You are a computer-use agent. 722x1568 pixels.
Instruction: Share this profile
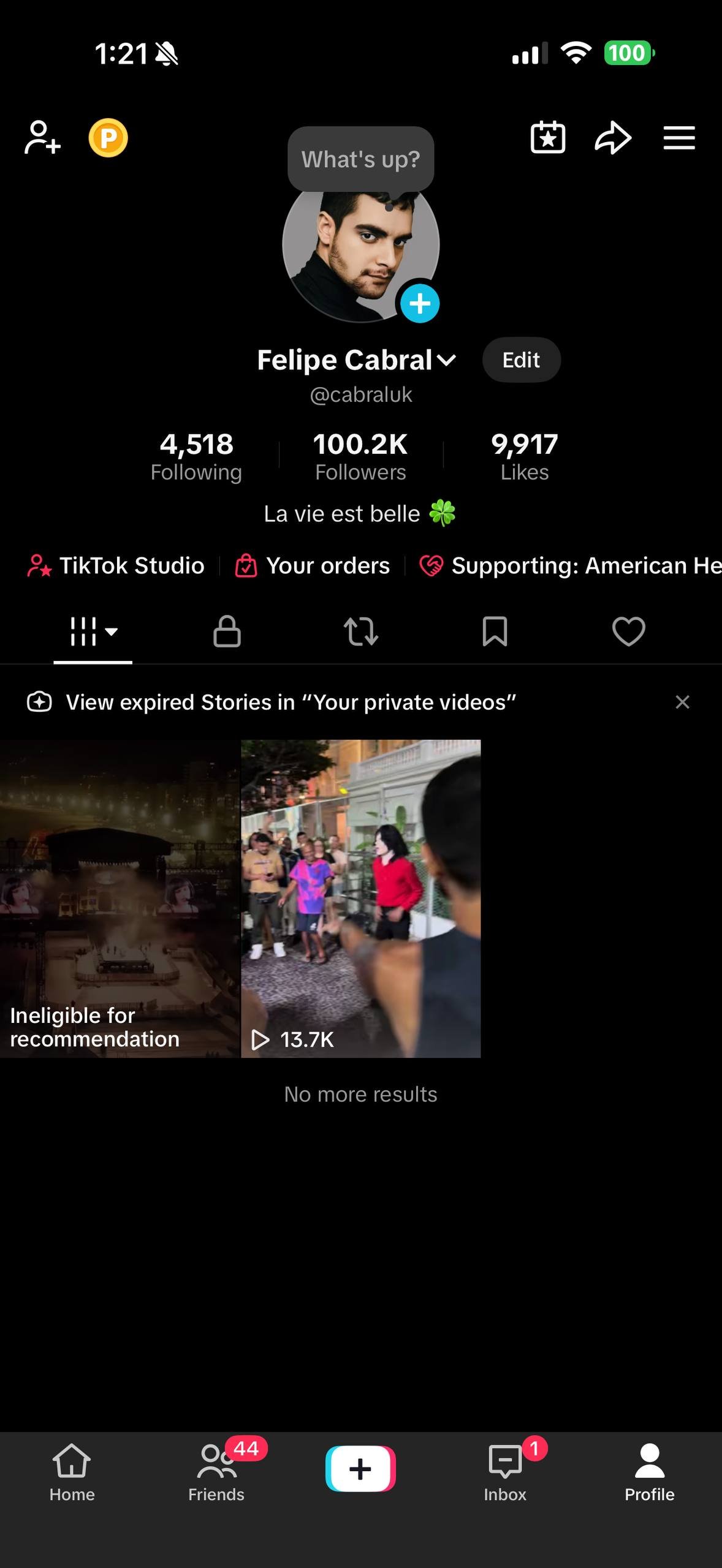point(613,137)
